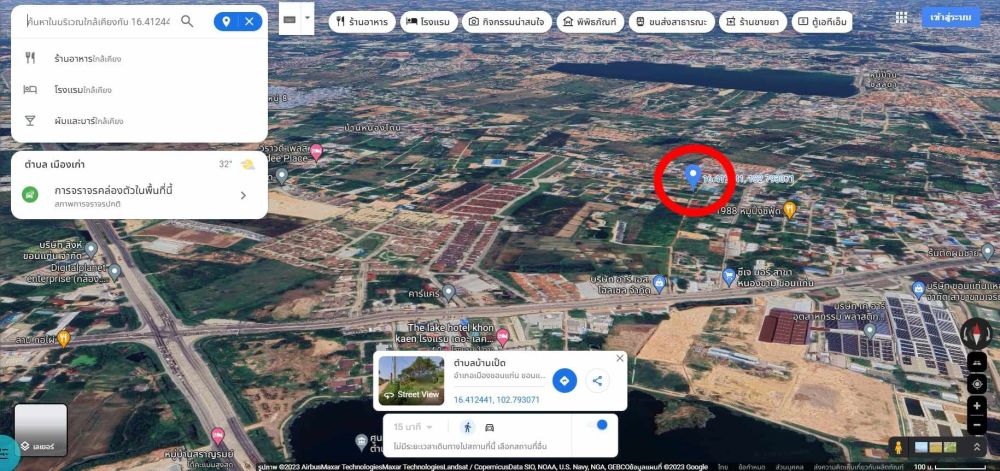The width and height of the screenshot is (1000, 471).
Task: Tap the magnifier search icon
Action: (x=187, y=21)
